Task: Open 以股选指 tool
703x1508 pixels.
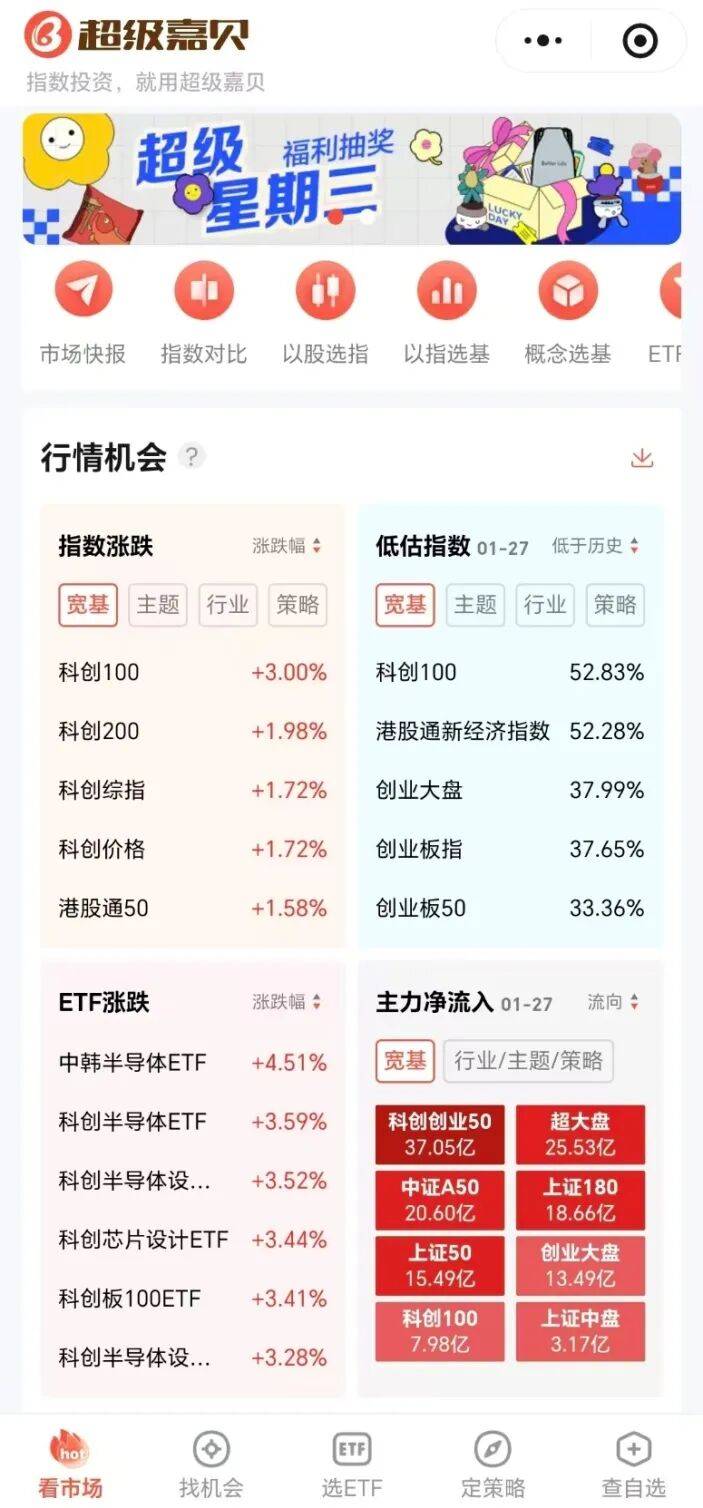Action: pyautogui.click(x=325, y=311)
